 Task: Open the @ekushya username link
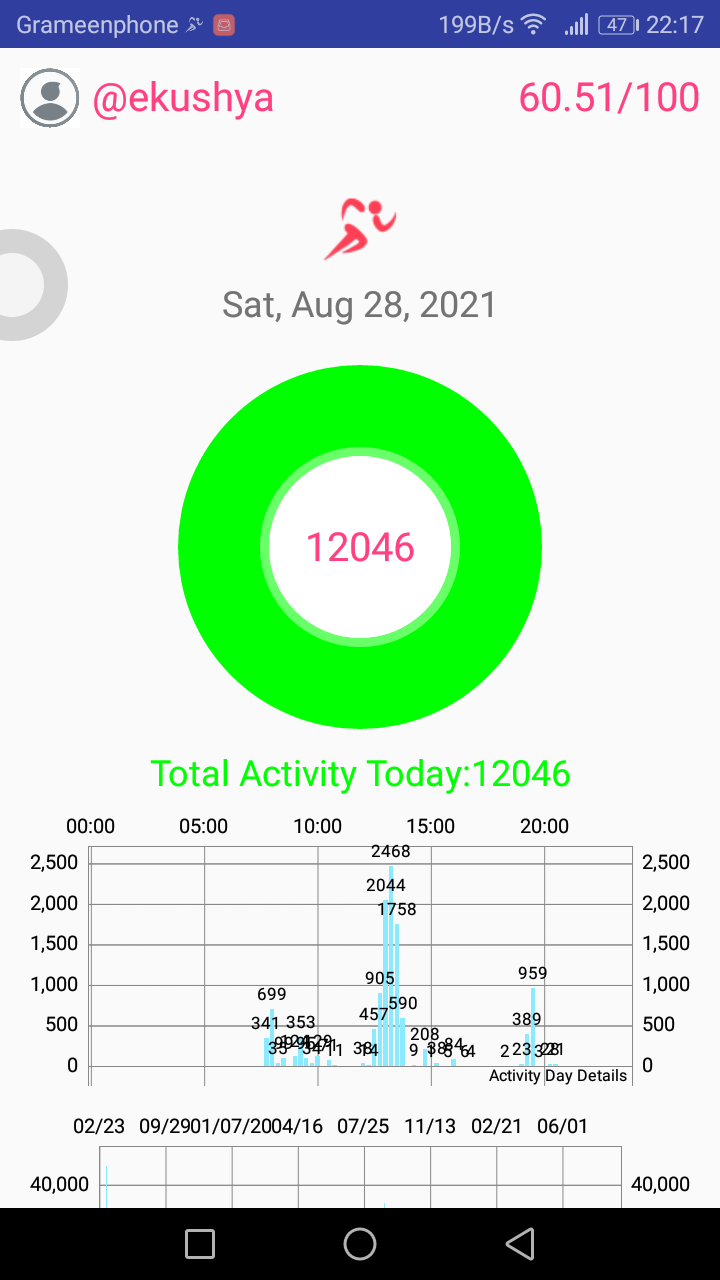point(183,98)
